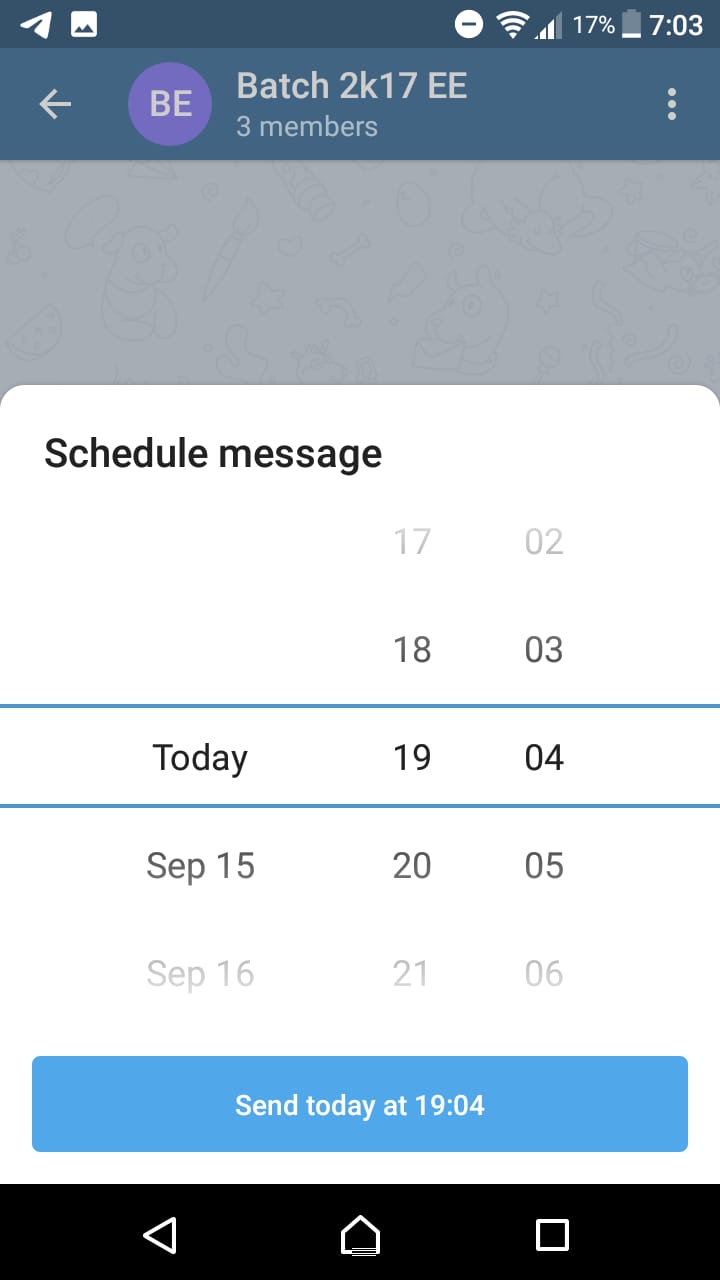This screenshot has width=720, height=1280.
Task: Choose hour 18 in the picker
Action: pyautogui.click(x=411, y=649)
